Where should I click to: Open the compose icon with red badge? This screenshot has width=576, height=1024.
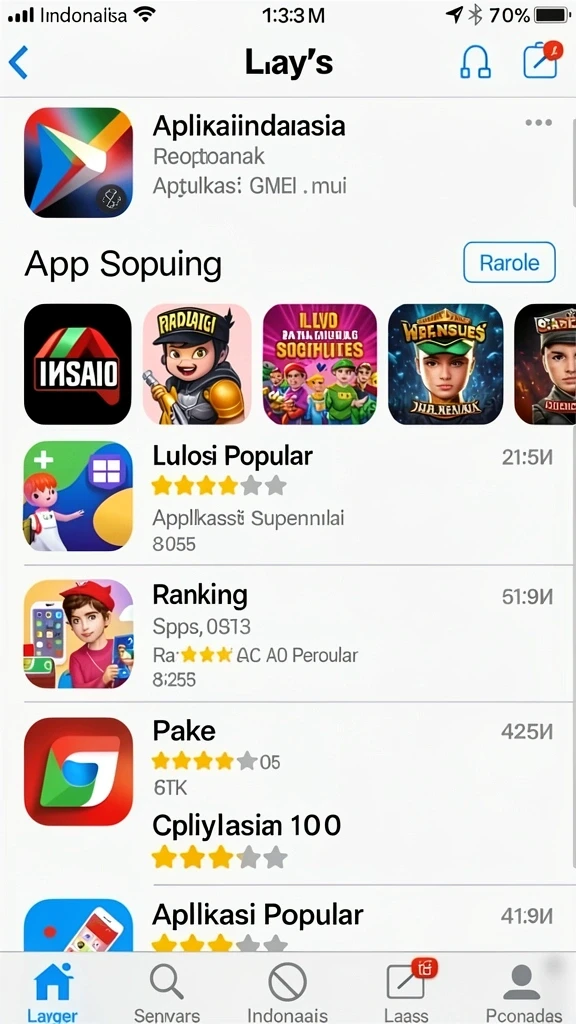coord(542,59)
